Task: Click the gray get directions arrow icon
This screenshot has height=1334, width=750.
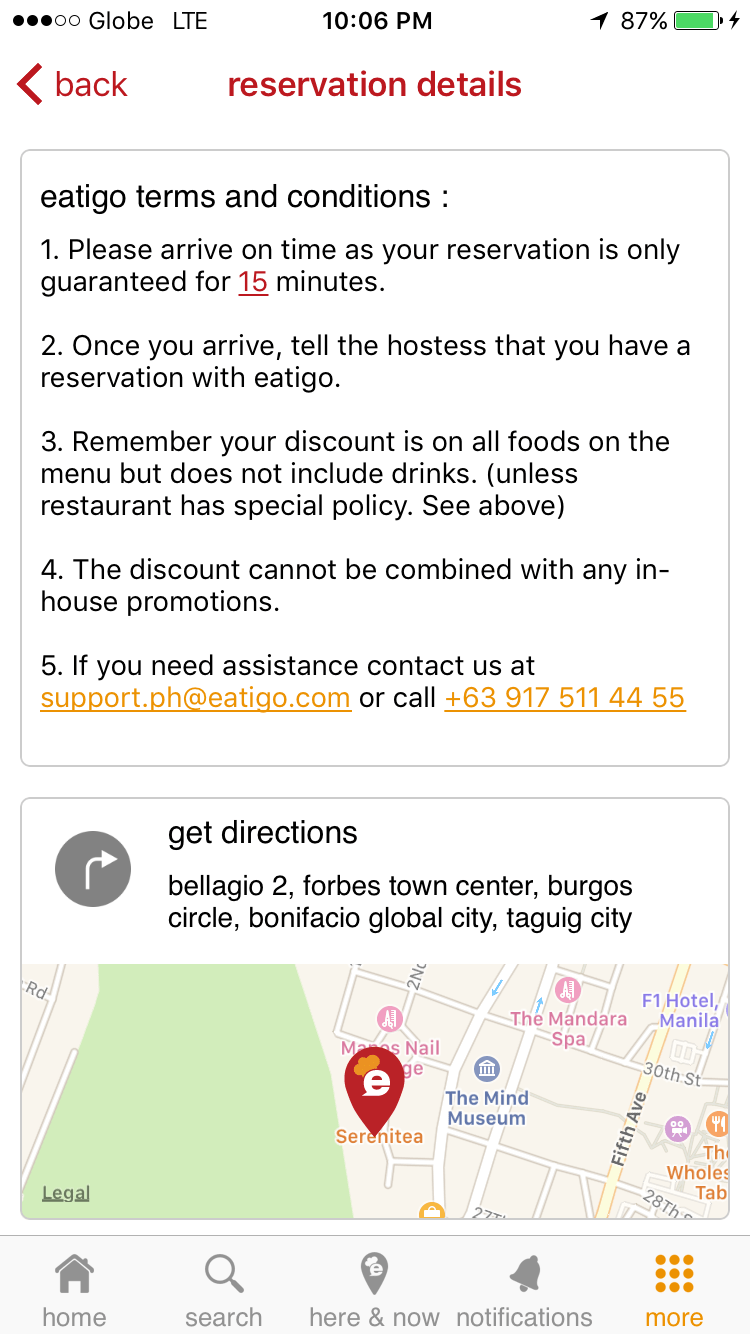Action: click(93, 869)
